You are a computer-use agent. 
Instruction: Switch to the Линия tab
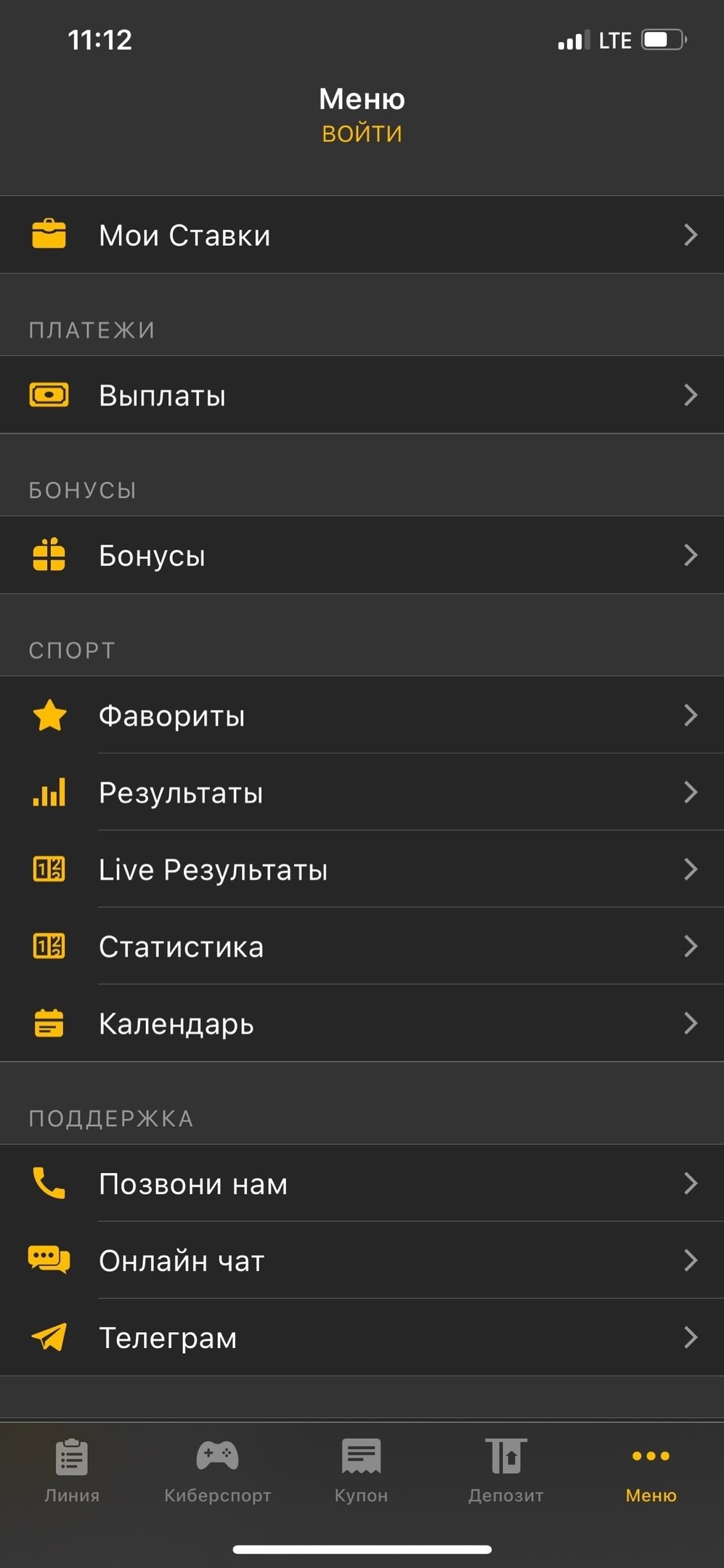click(72, 1471)
